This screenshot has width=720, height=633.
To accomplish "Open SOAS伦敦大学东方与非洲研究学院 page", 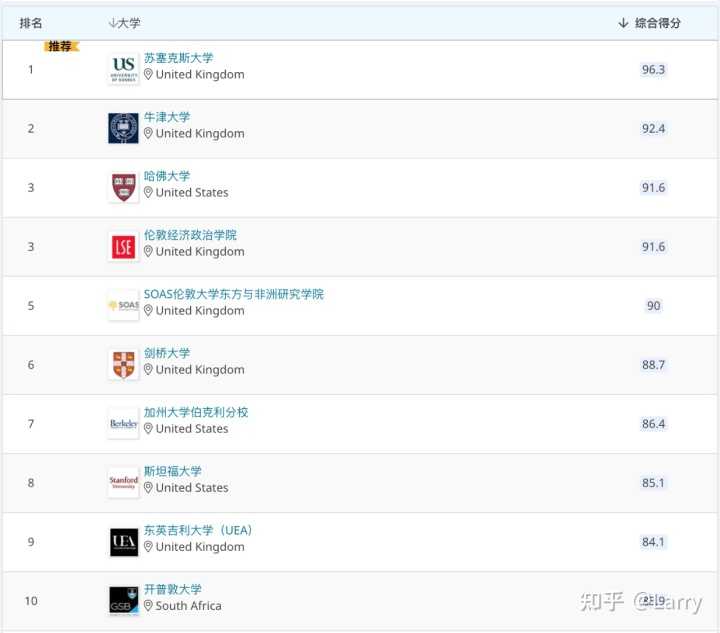I will 233,294.
